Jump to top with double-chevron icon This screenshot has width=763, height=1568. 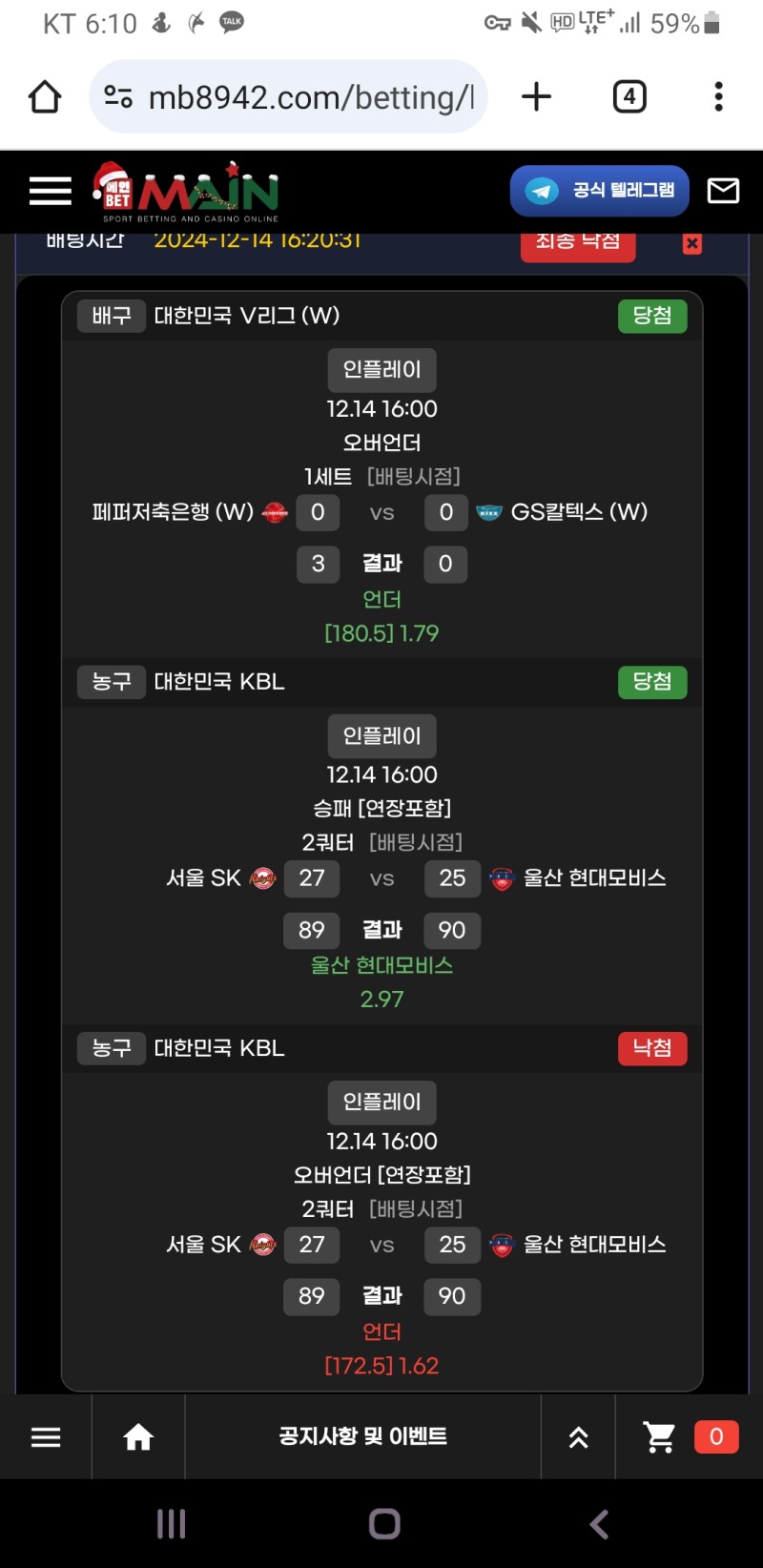point(578,1437)
